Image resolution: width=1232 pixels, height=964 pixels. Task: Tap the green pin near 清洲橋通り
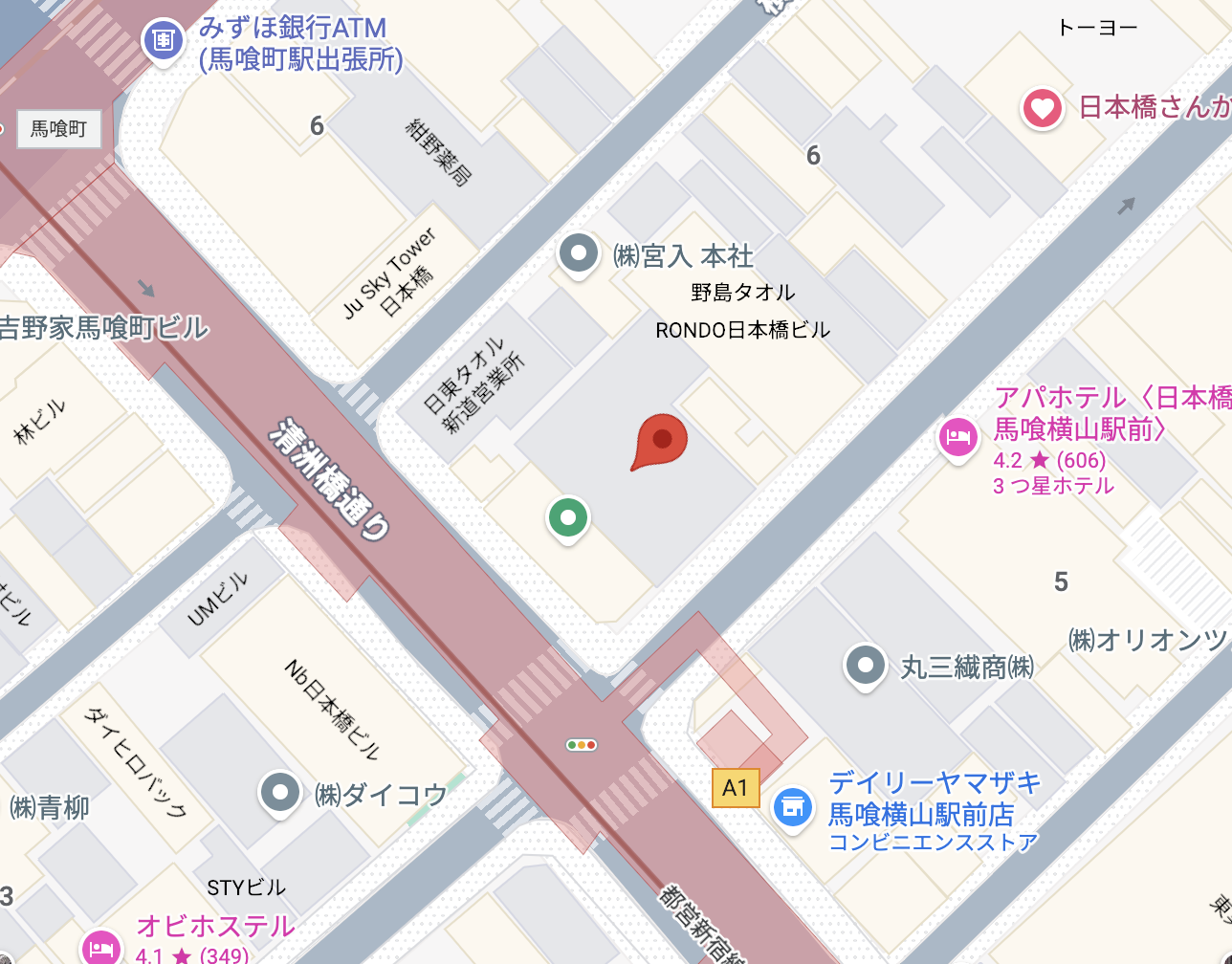(x=568, y=518)
